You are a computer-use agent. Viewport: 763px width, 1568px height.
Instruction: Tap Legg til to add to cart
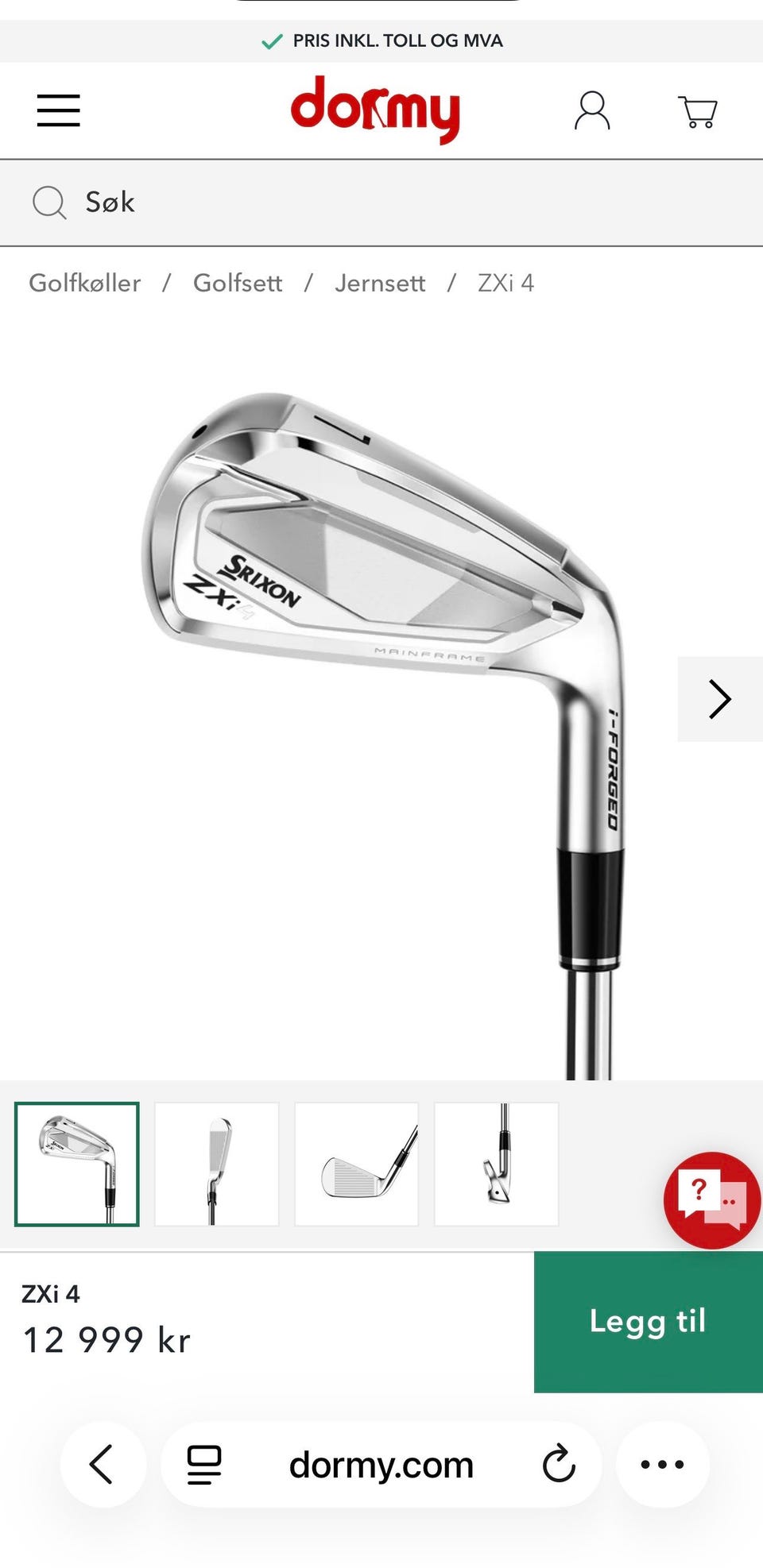tap(649, 1322)
